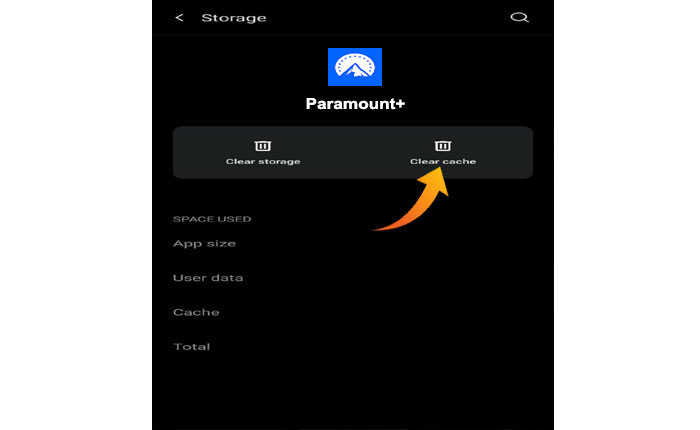Go back from Storage screen
This screenshot has width=700, height=430.
[180, 18]
